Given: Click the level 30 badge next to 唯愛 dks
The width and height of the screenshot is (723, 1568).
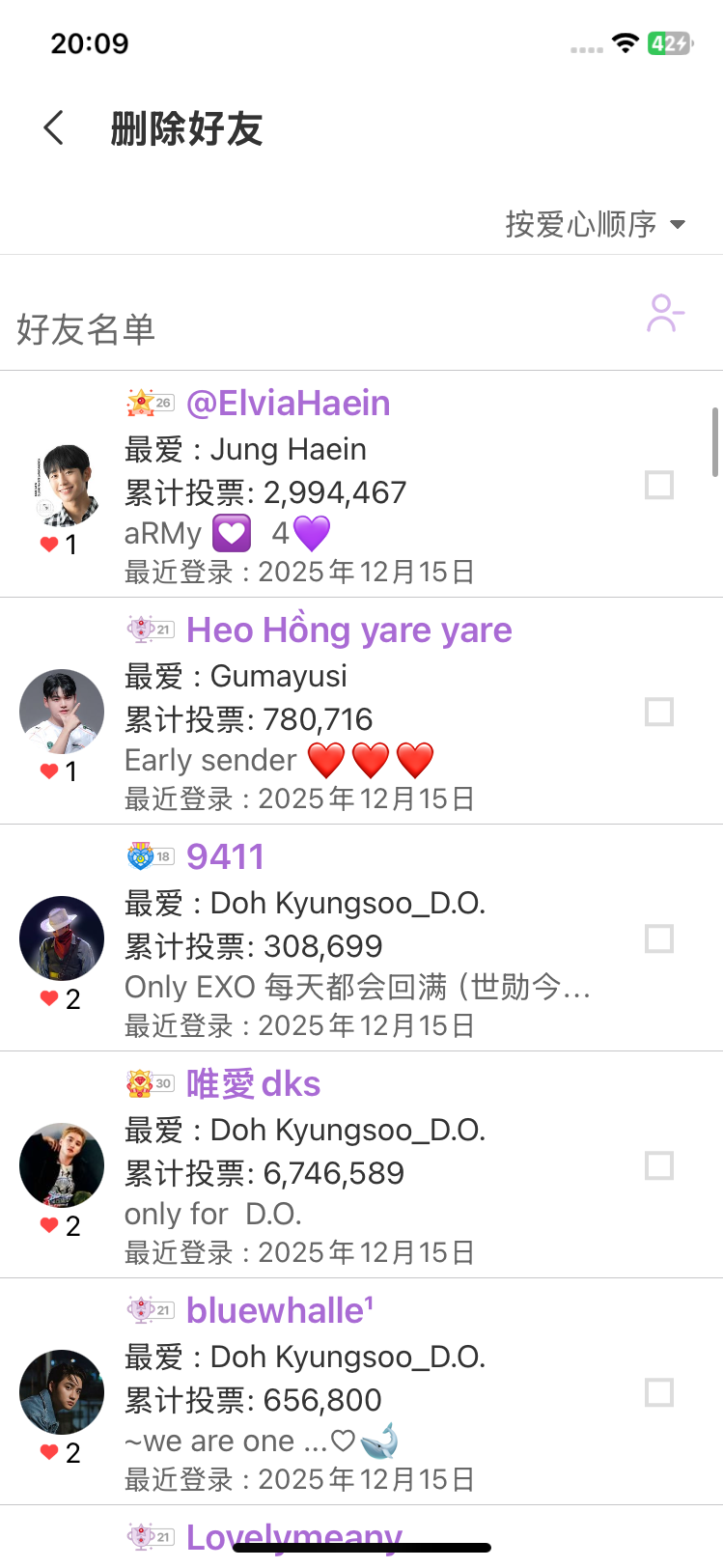Looking at the screenshot, I should click(148, 1083).
